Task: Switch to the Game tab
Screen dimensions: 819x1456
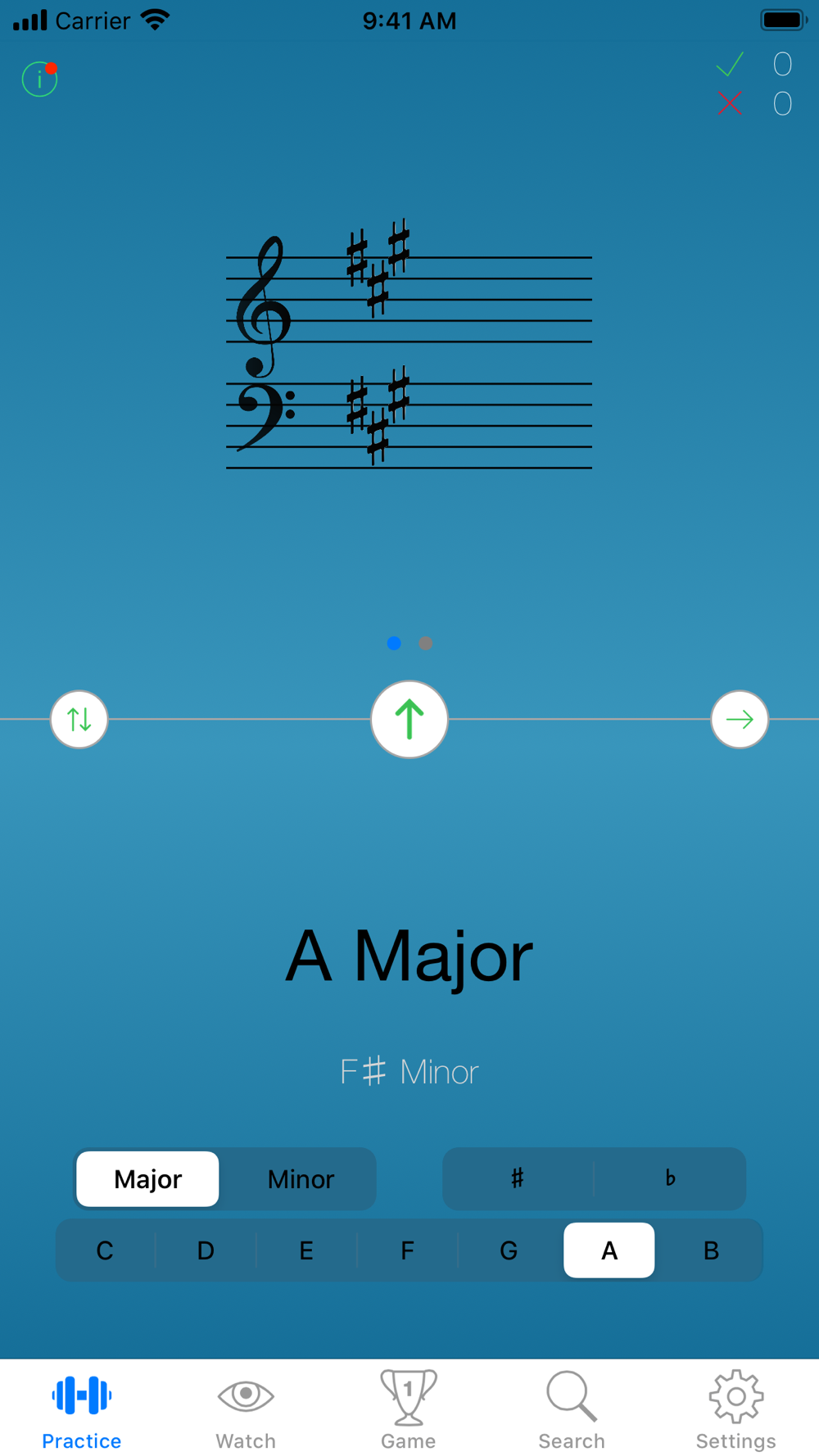Action: coord(409,1410)
